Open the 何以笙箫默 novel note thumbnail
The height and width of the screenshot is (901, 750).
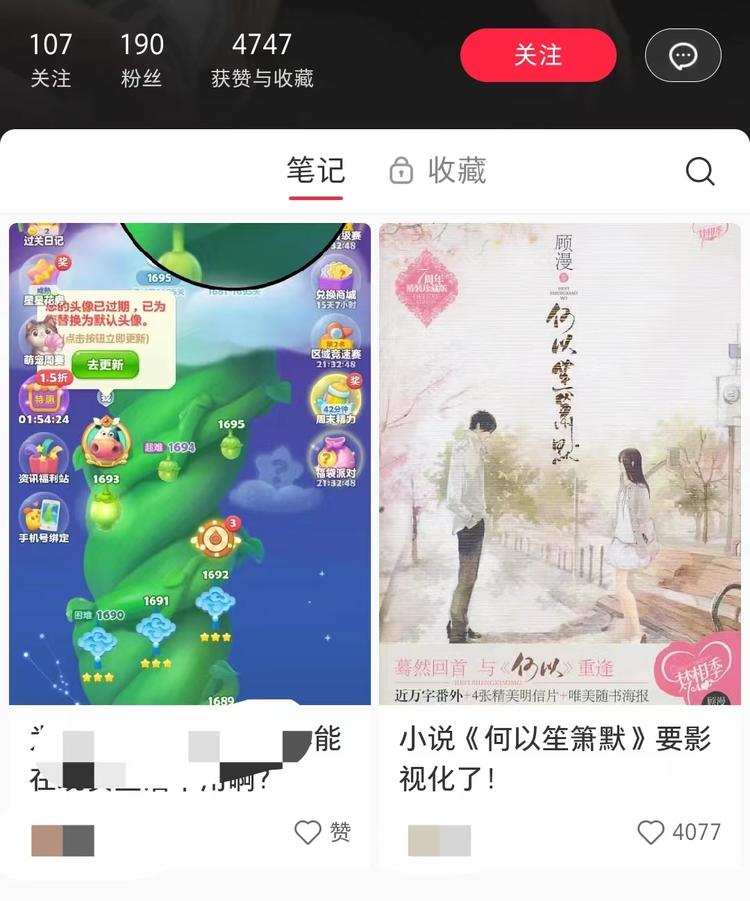coord(560,460)
